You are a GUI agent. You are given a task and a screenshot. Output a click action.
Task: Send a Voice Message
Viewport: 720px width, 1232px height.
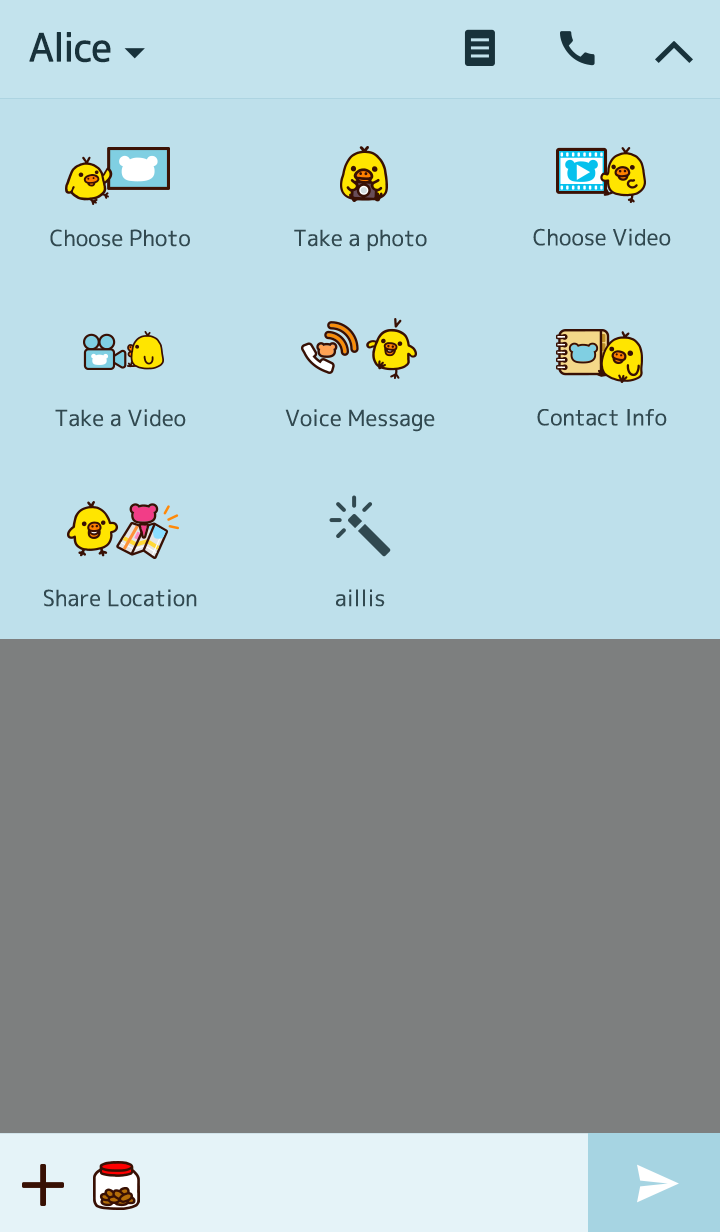point(360,377)
